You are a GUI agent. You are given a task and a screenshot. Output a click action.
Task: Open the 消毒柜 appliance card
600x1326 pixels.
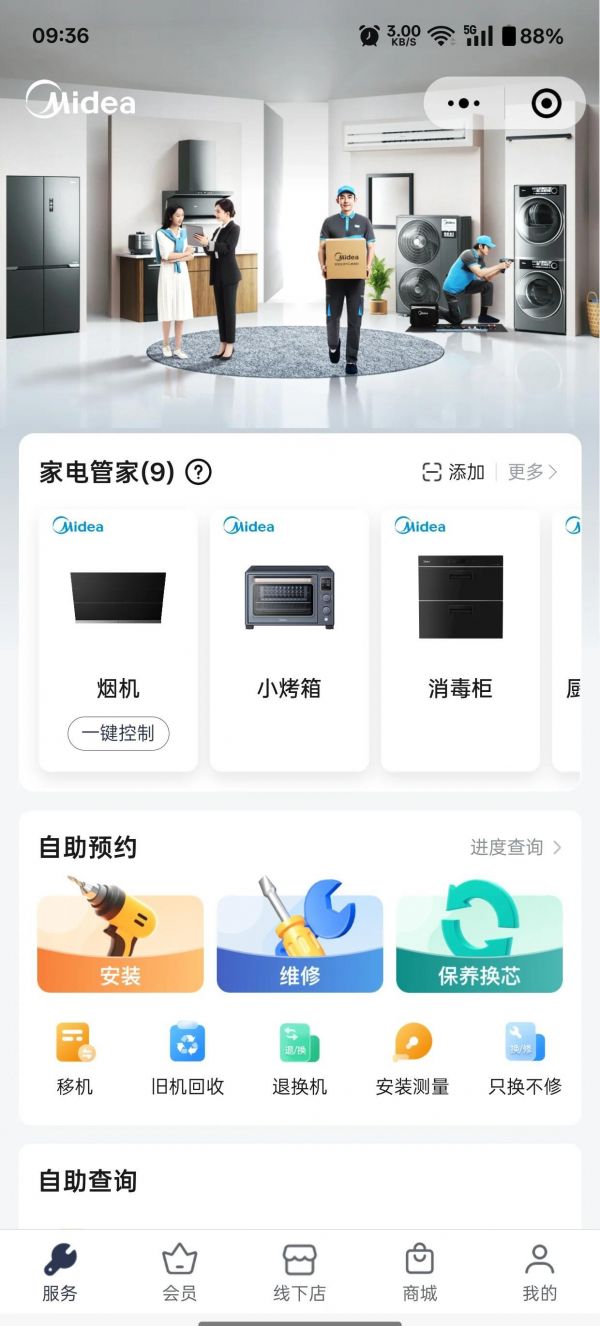(x=460, y=640)
